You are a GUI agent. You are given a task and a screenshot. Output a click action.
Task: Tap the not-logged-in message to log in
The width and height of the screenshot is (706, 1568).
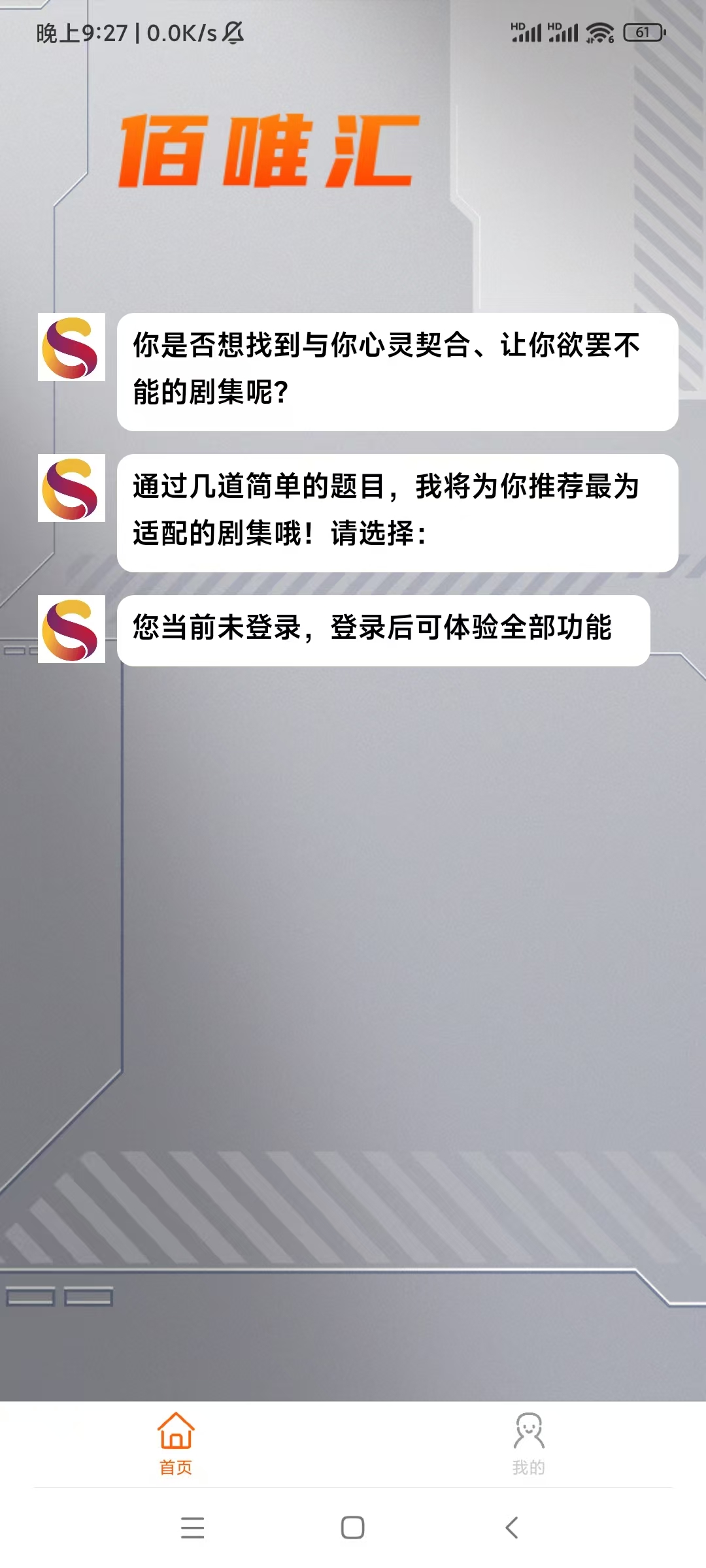(x=383, y=630)
